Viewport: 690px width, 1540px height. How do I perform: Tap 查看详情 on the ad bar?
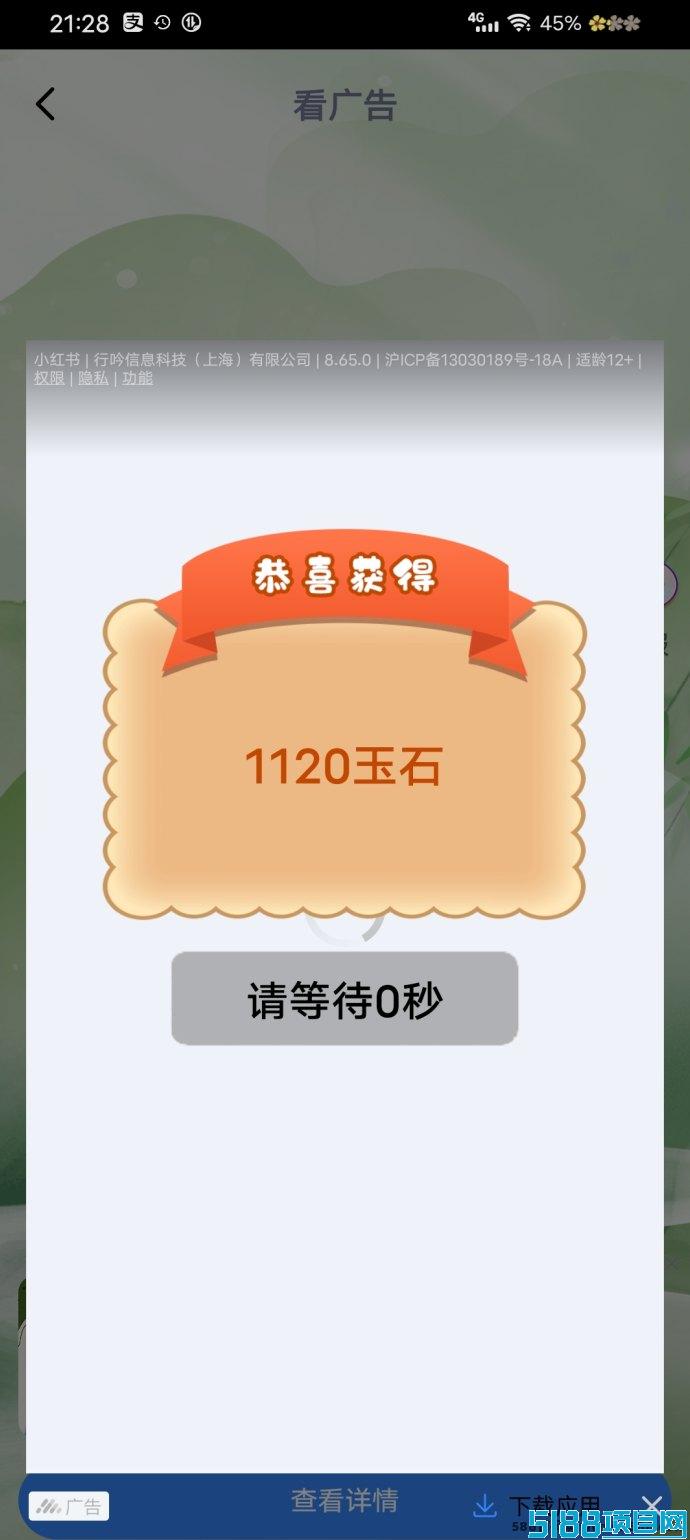coord(344,1500)
